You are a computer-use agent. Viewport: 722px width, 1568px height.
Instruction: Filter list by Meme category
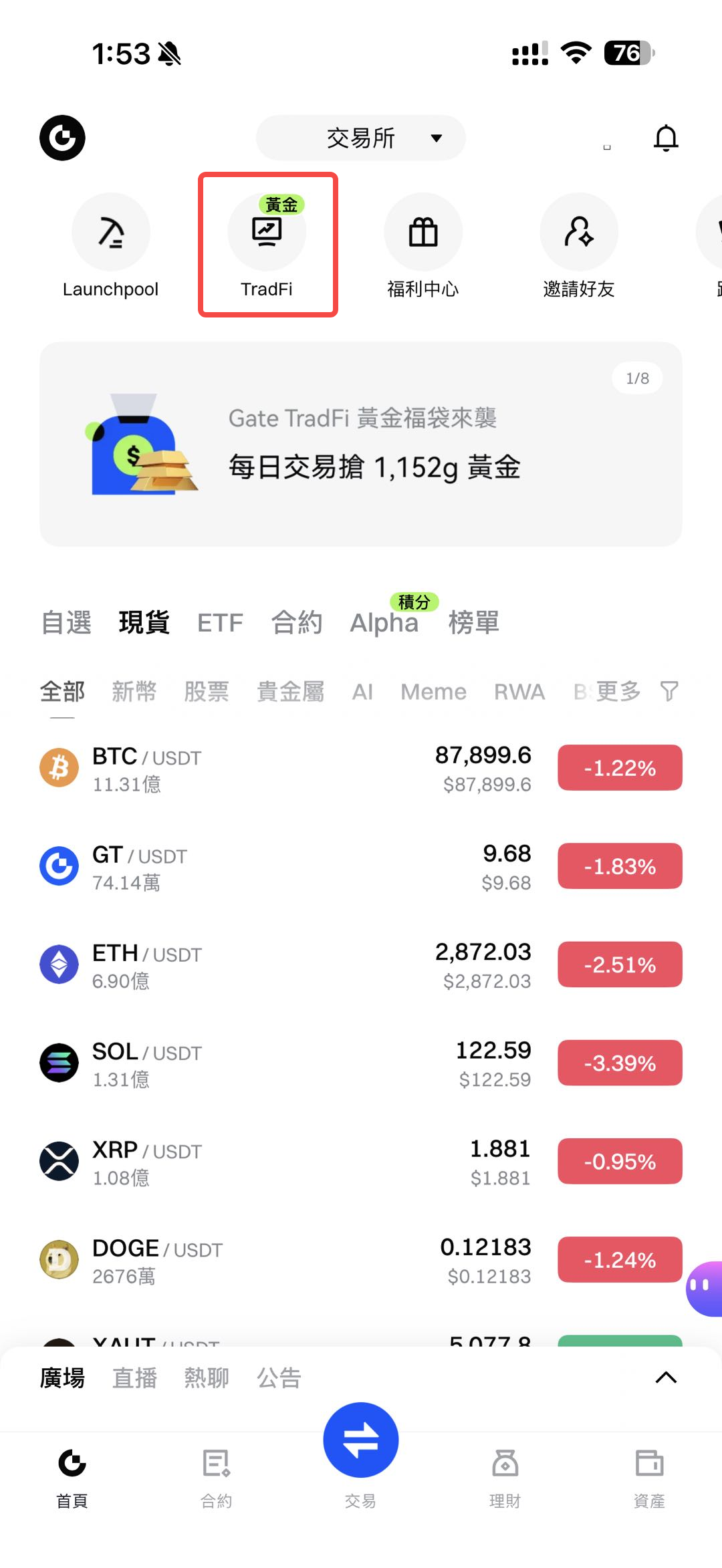(x=433, y=692)
